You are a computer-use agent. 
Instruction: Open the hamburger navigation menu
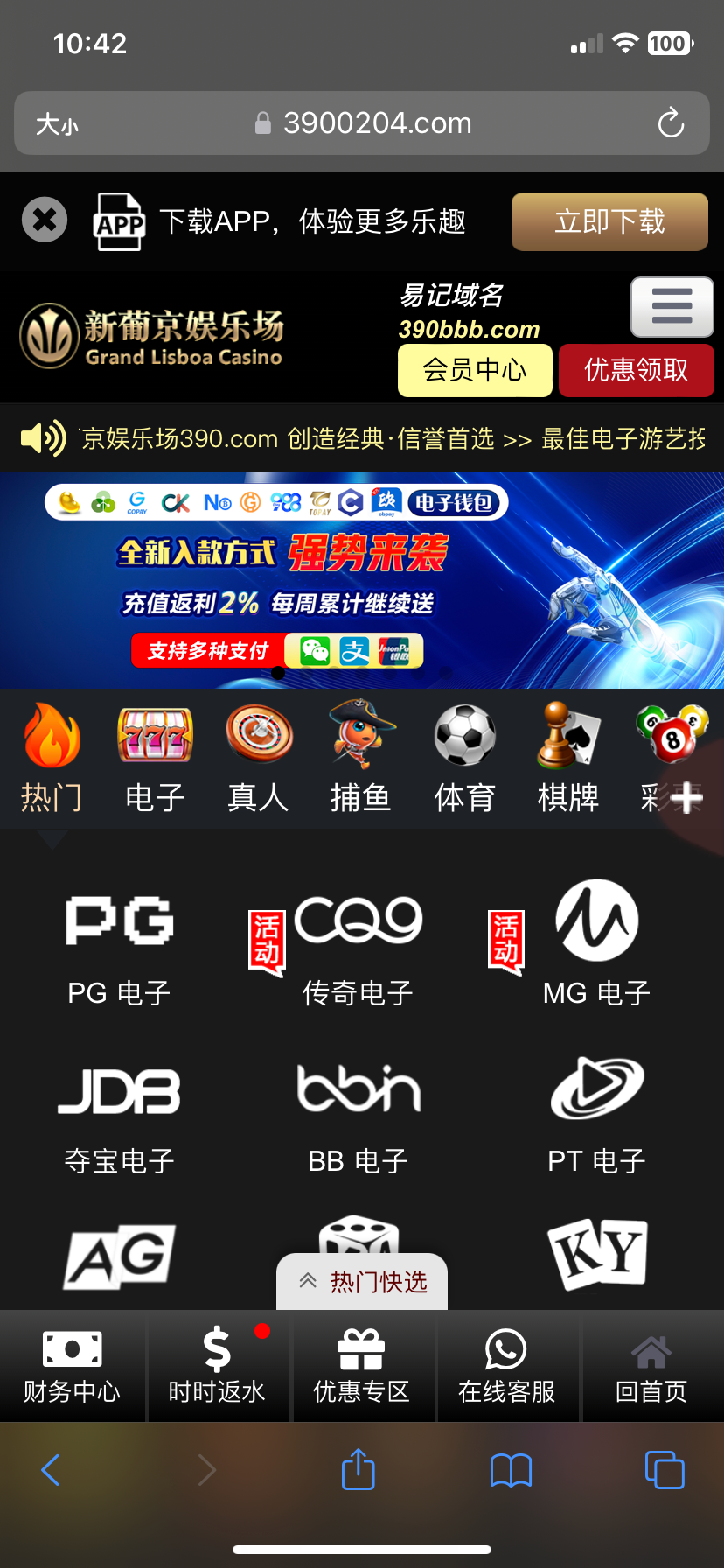[x=672, y=307]
